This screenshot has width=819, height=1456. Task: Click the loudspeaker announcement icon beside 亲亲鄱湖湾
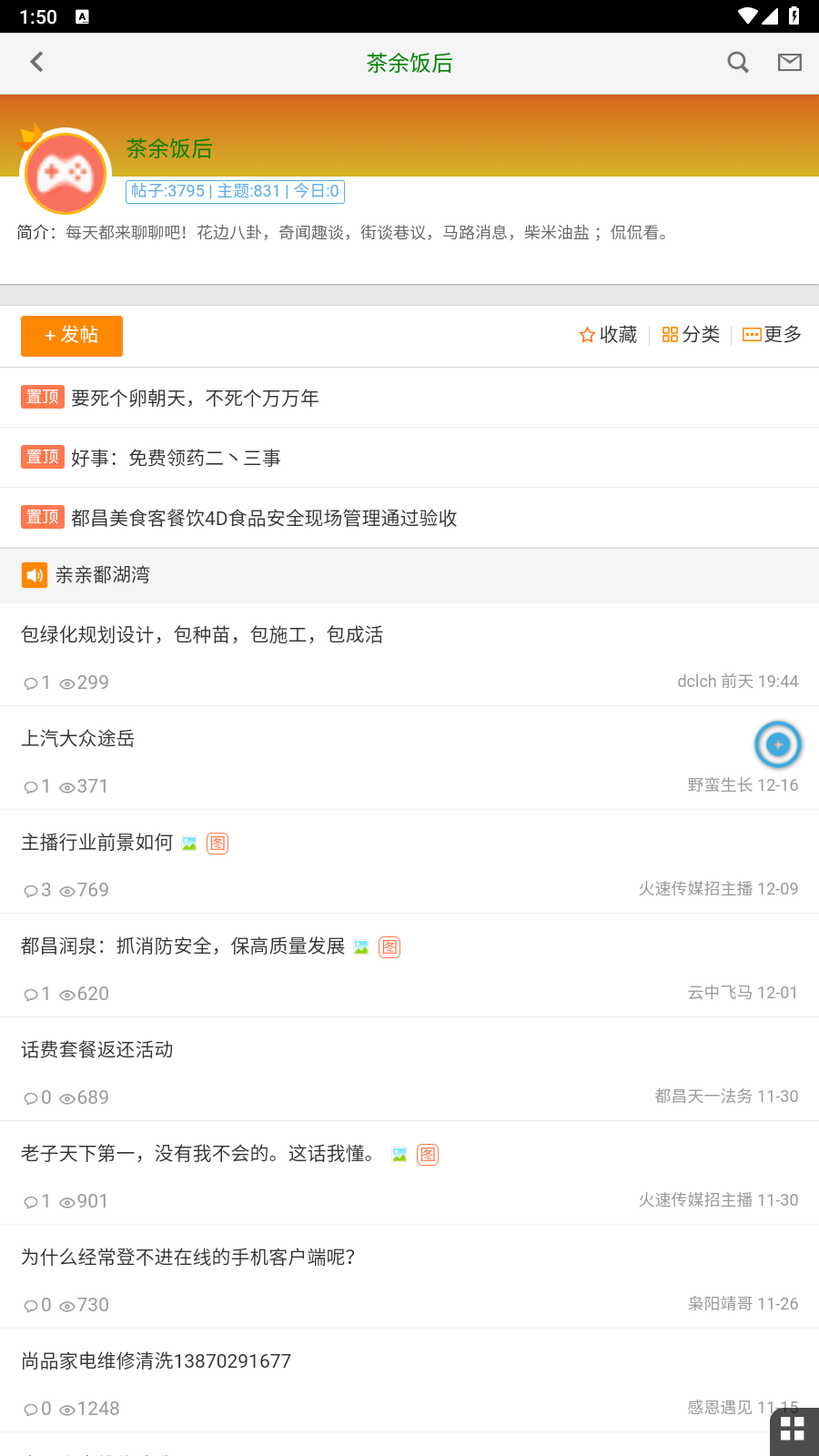35,574
